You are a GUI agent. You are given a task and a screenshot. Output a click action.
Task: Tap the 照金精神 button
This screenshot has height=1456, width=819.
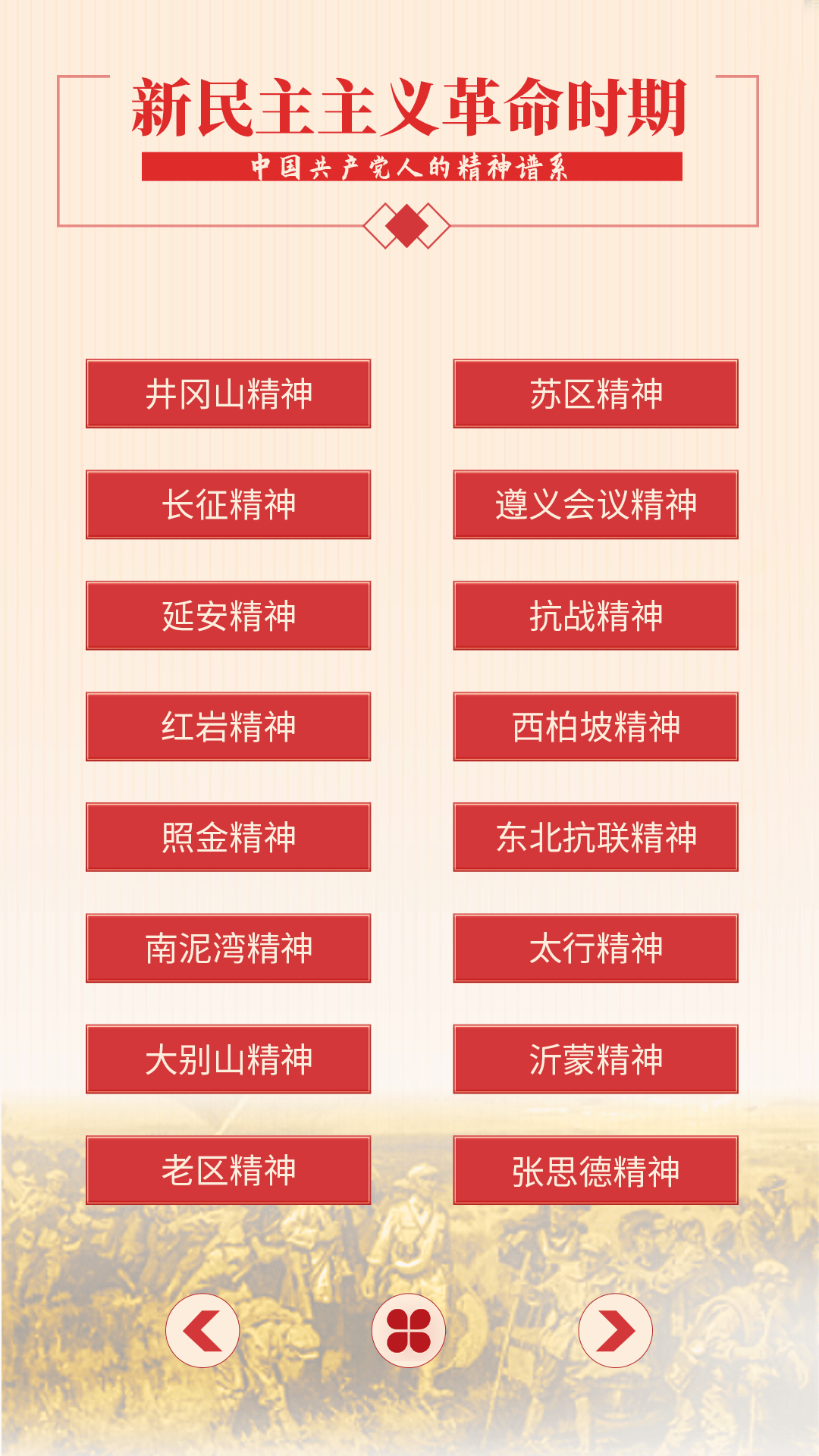[228, 837]
